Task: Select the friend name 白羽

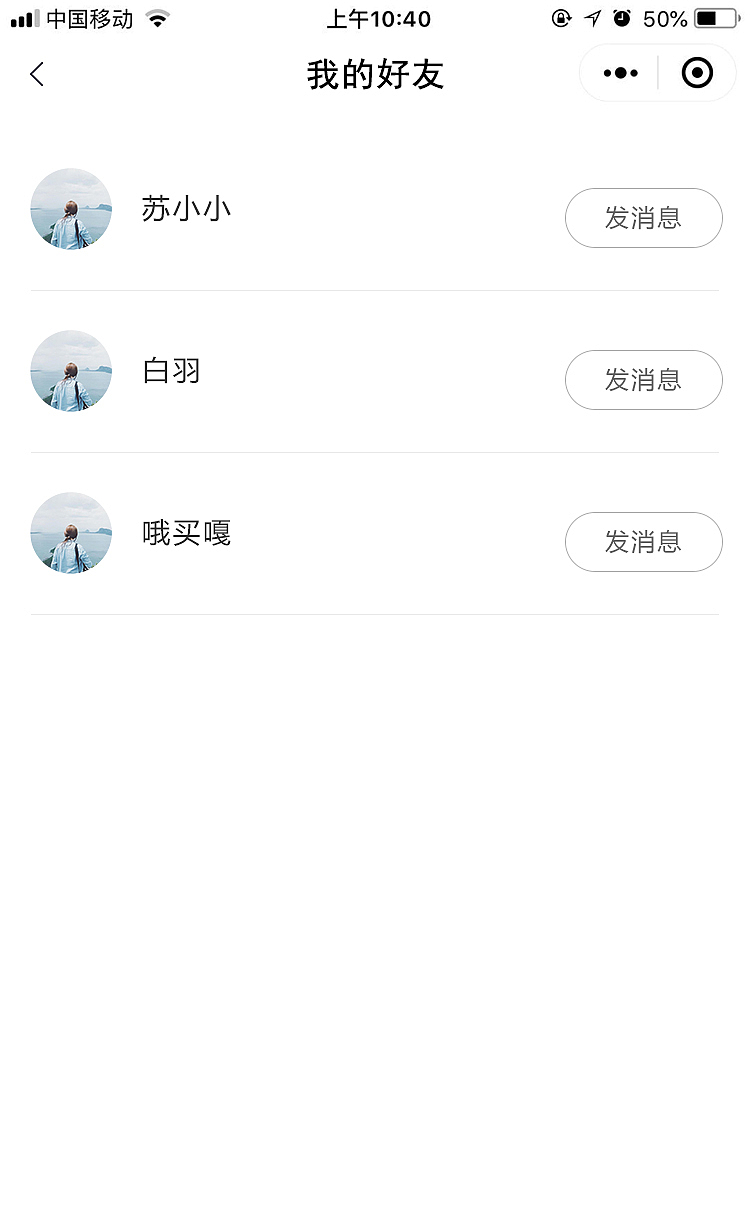Action: tap(171, 371)
